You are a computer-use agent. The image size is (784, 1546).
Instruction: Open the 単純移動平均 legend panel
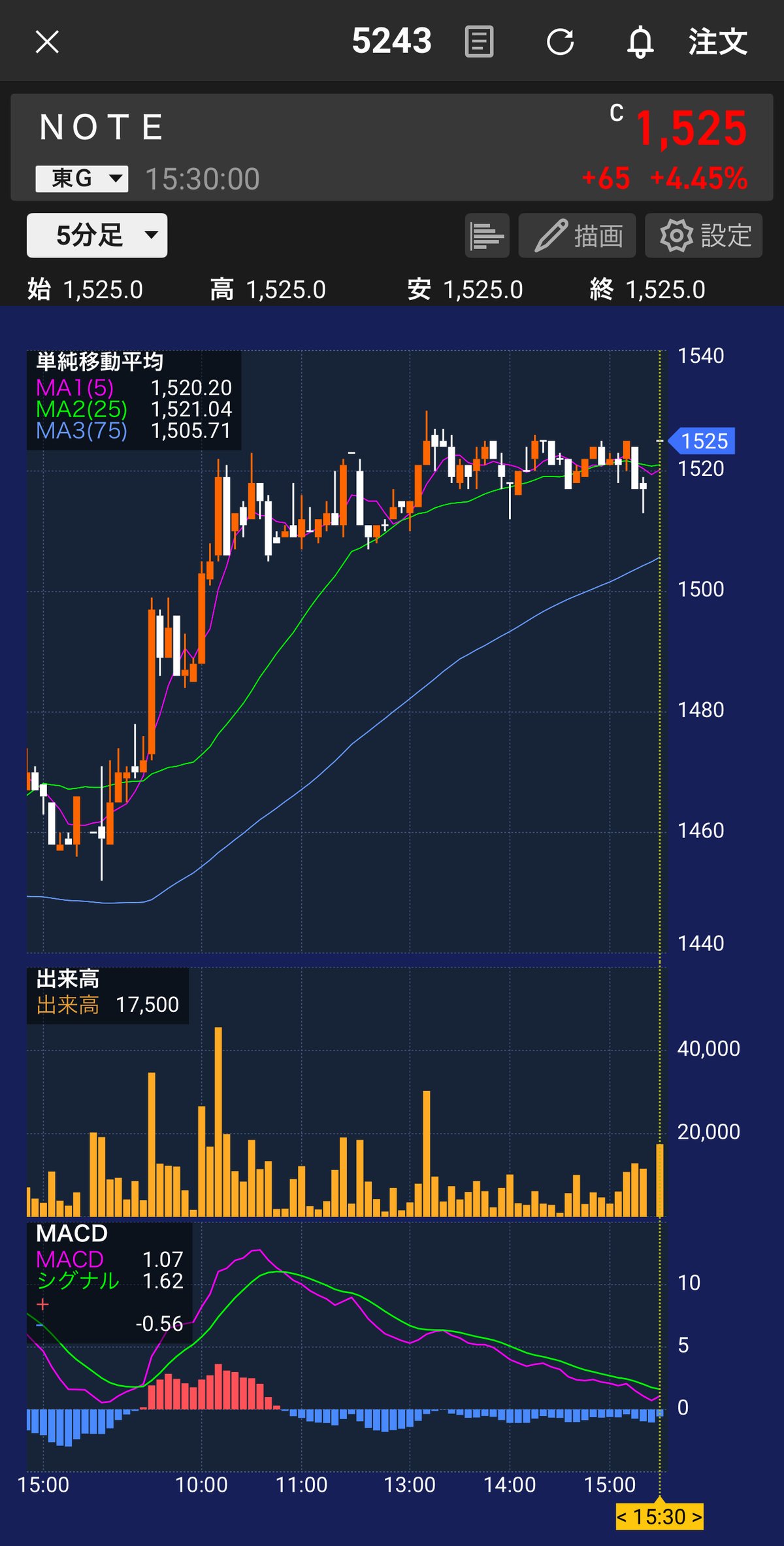tap(99, 361)
